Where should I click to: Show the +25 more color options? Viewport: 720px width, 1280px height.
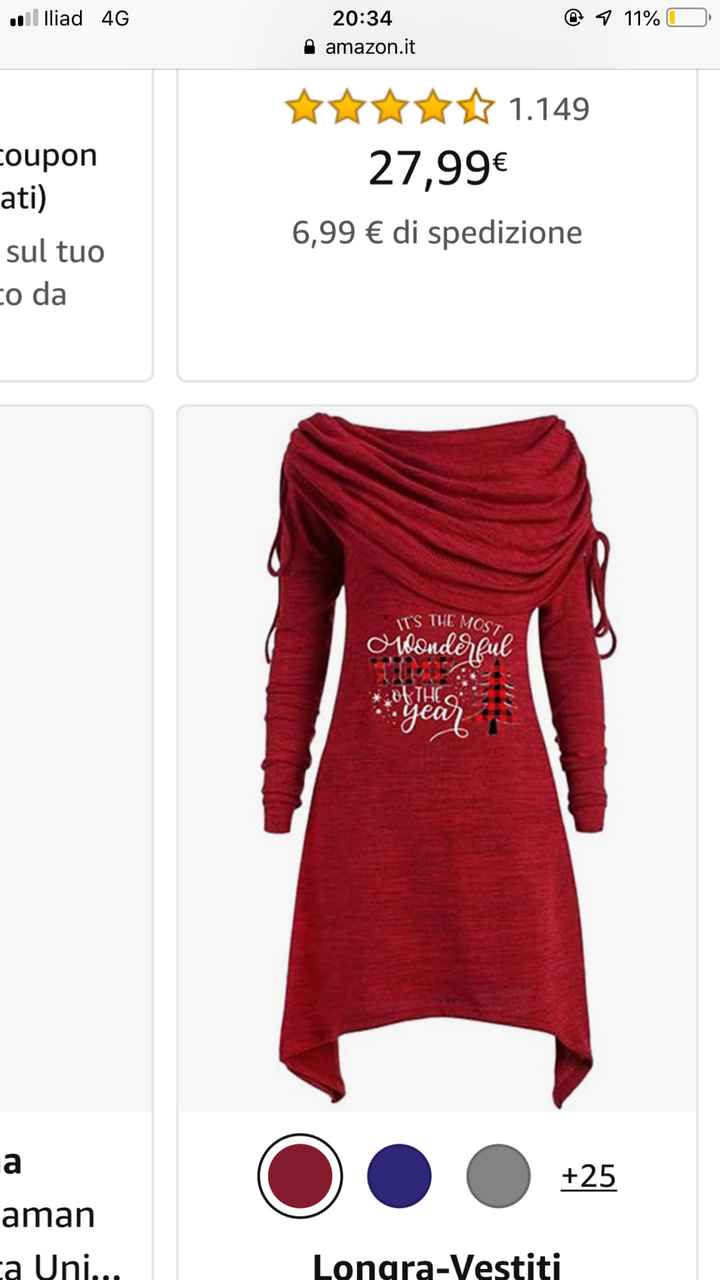588,1176
